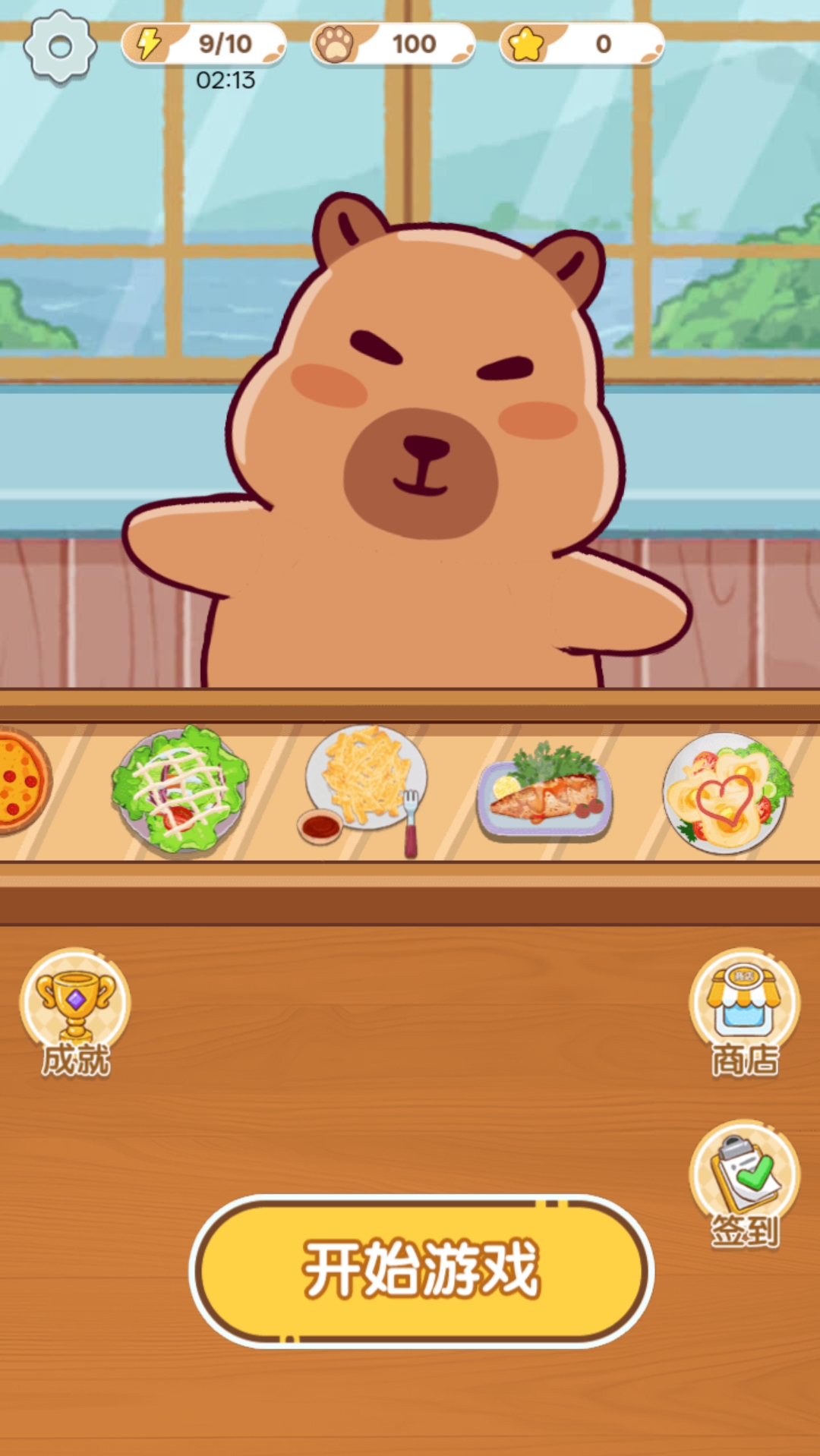Open the settings gear
The height and width of the screenshot is (1456, 820).
tap(60, 47)
